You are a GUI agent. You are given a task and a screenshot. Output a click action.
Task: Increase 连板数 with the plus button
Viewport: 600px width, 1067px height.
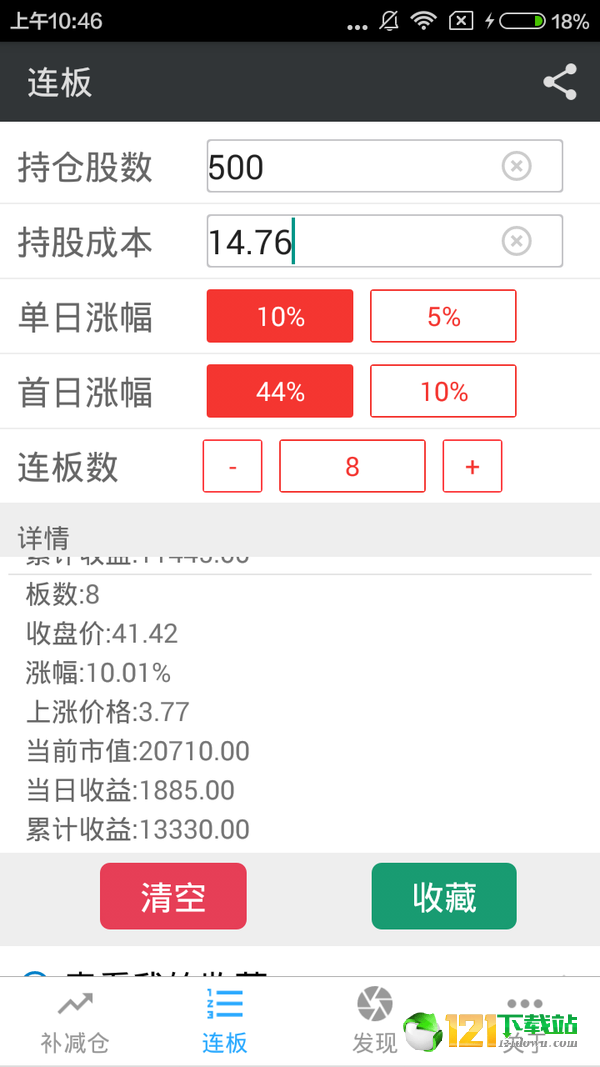click(x=472, y=466)
